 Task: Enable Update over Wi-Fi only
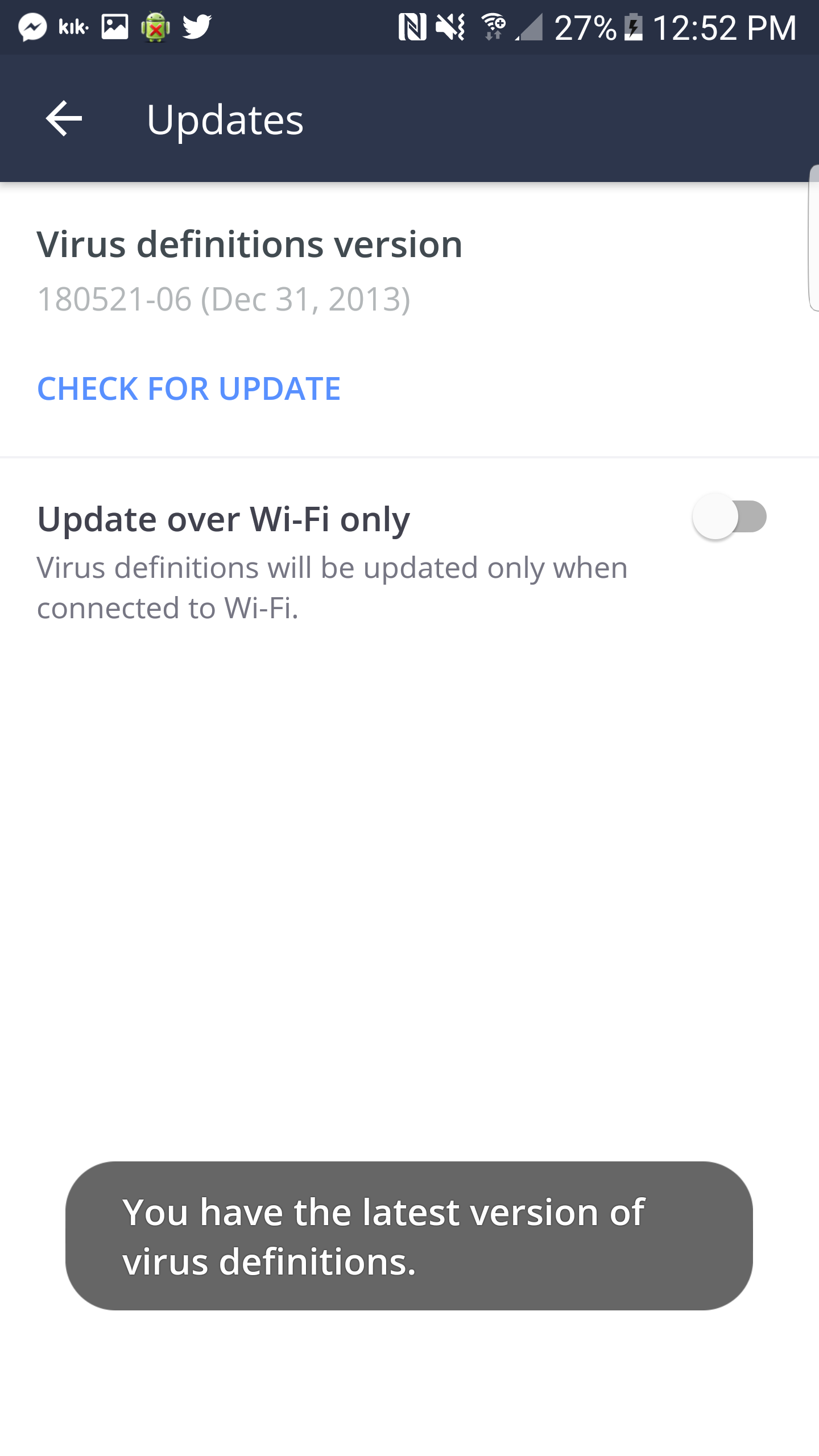click(729, 516)
